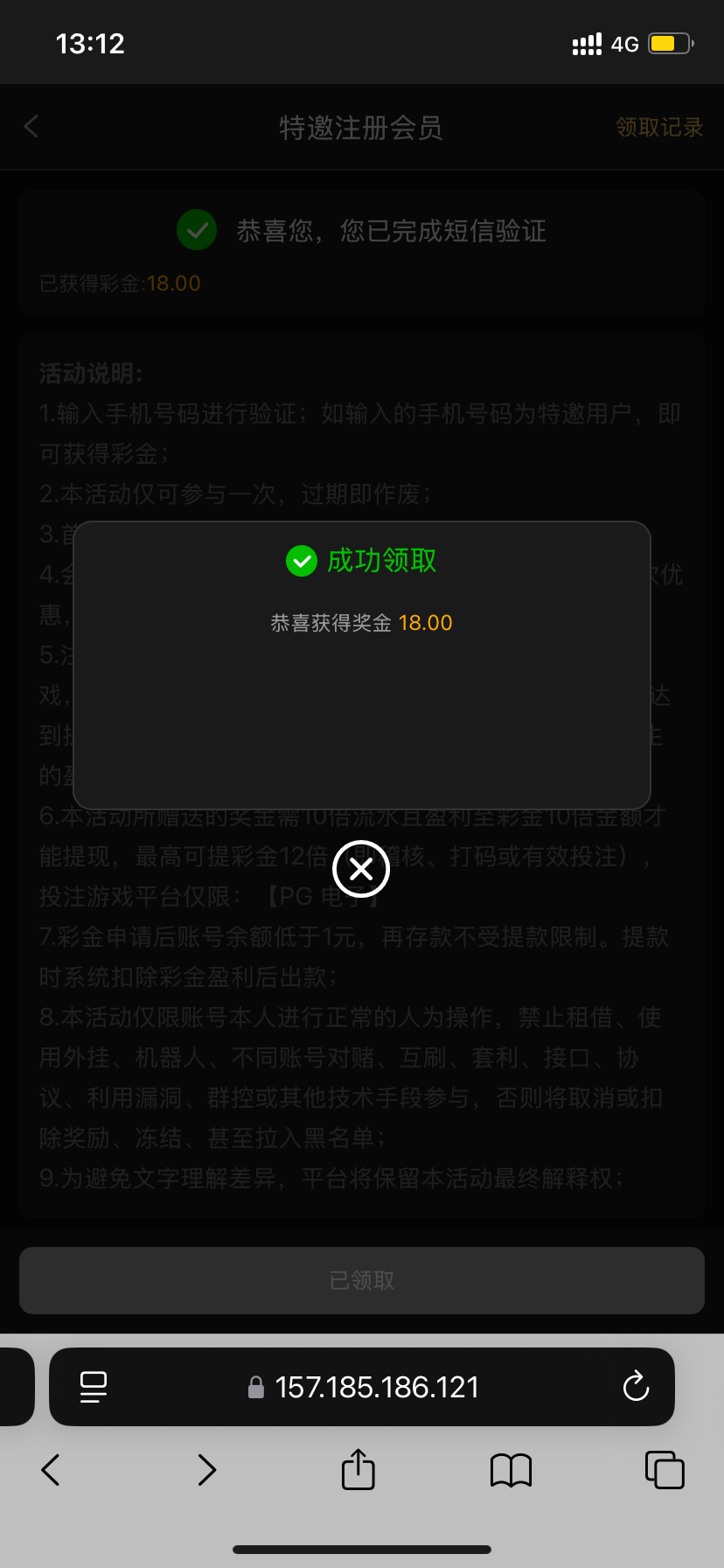The height and width of the screenshot is (1568, 724).
Task: Open the website view options icon
Action: pyautogui.click(x=94, y=1387)
